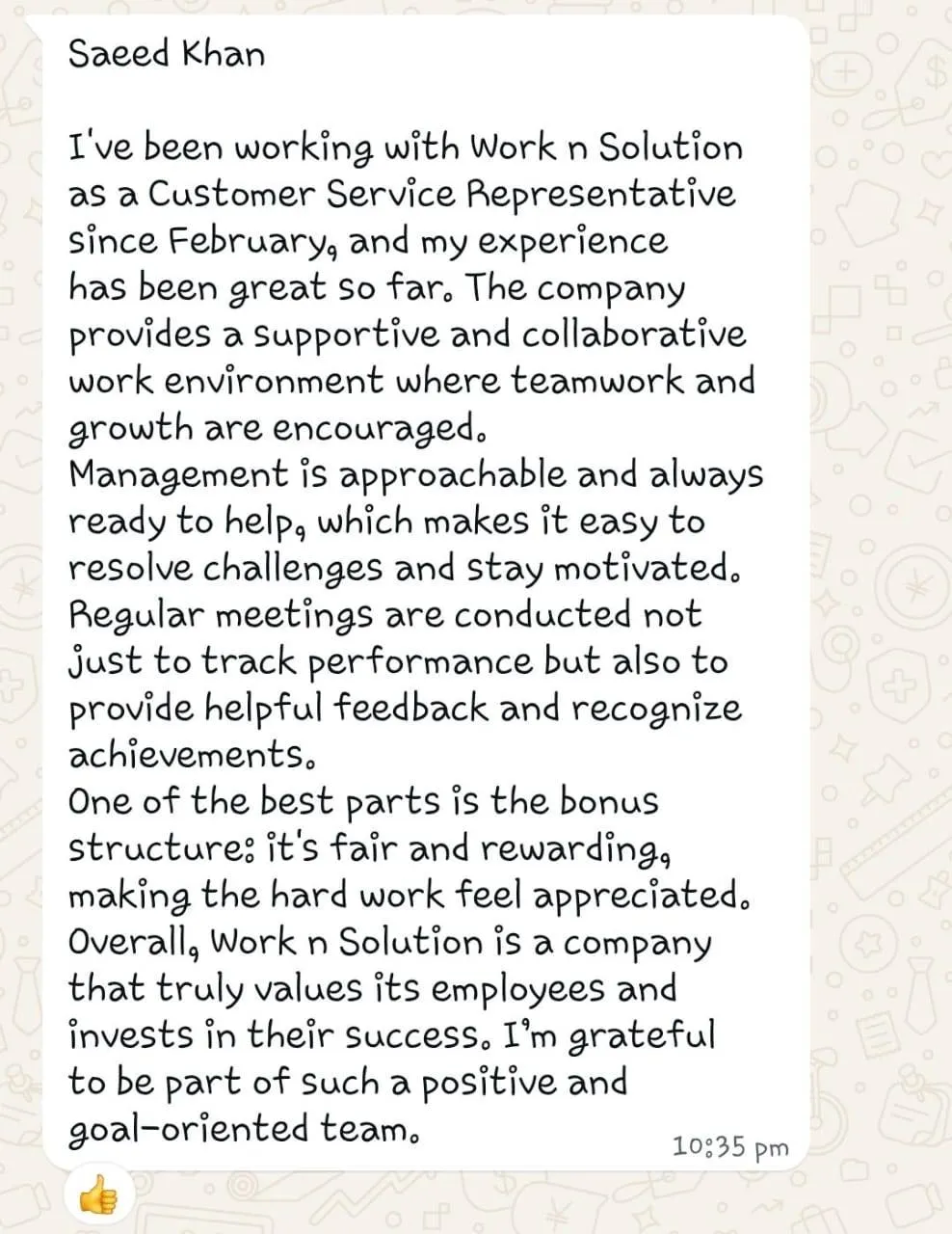The height and width of the screenshot is (1234, 952).
Task: Open the thumbs-up reaction on the message
Action: [x=97, y=1198]
